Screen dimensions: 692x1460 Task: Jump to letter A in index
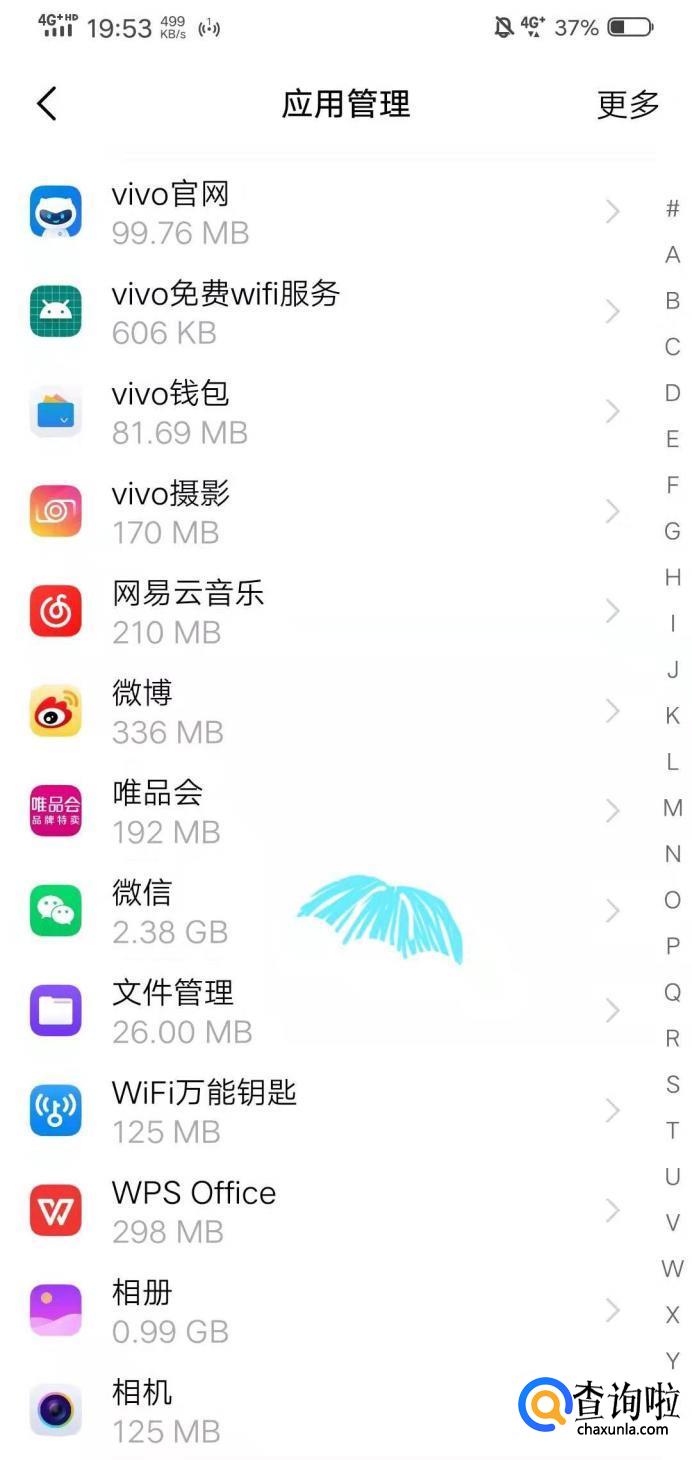coord(673,255)
